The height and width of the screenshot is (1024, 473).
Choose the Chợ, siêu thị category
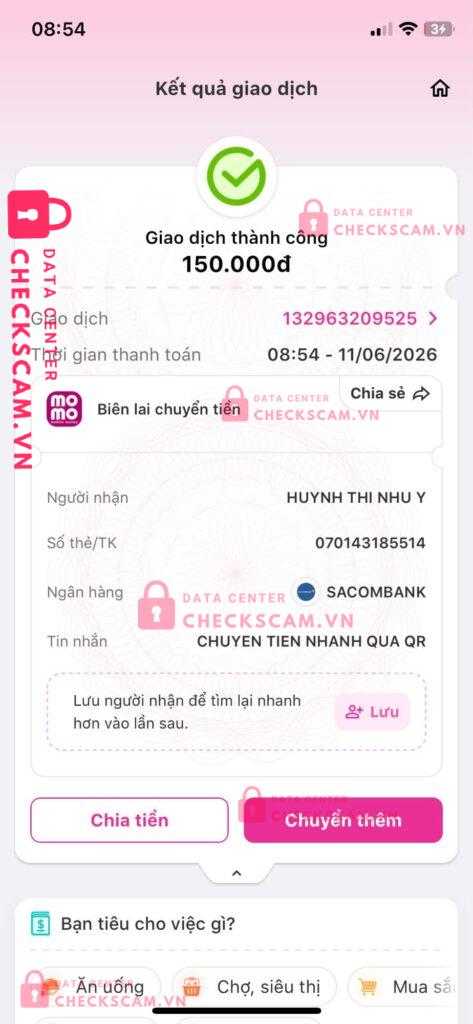pyautogui.click(x=255, y=987)
